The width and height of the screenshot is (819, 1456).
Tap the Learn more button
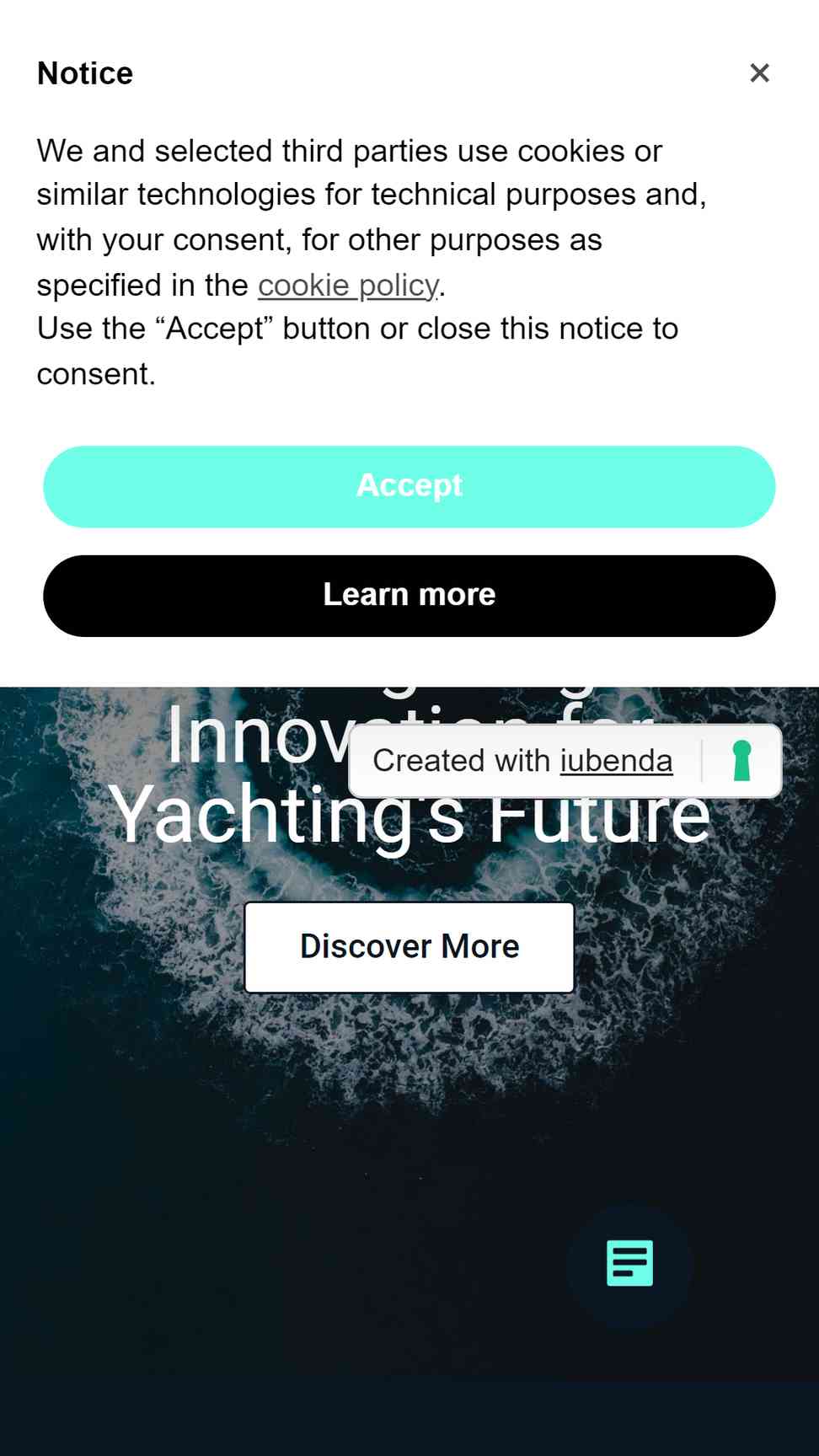pyautogui.click(x=409, y=596)
